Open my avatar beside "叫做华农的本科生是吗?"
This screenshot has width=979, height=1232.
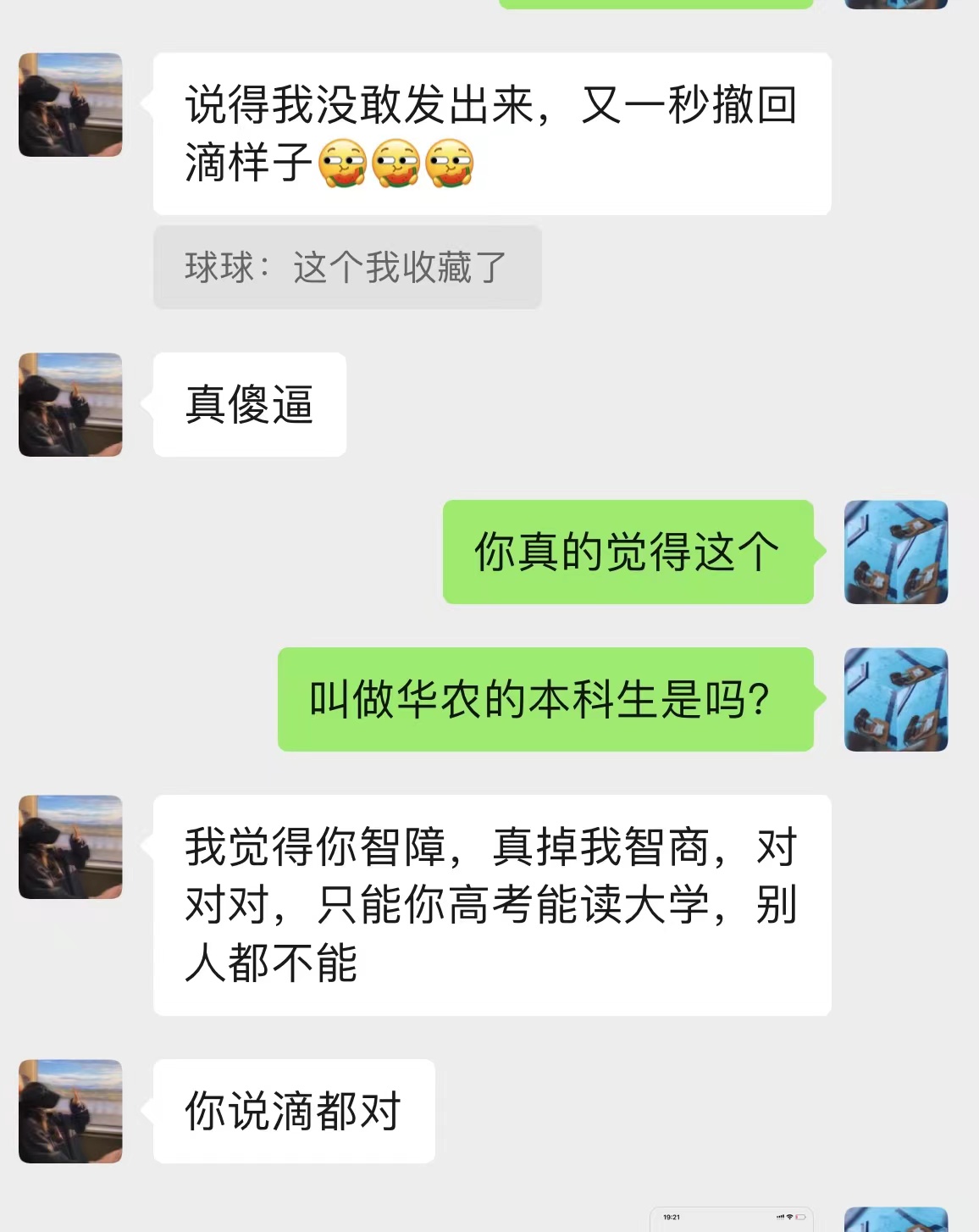(895, 700)
